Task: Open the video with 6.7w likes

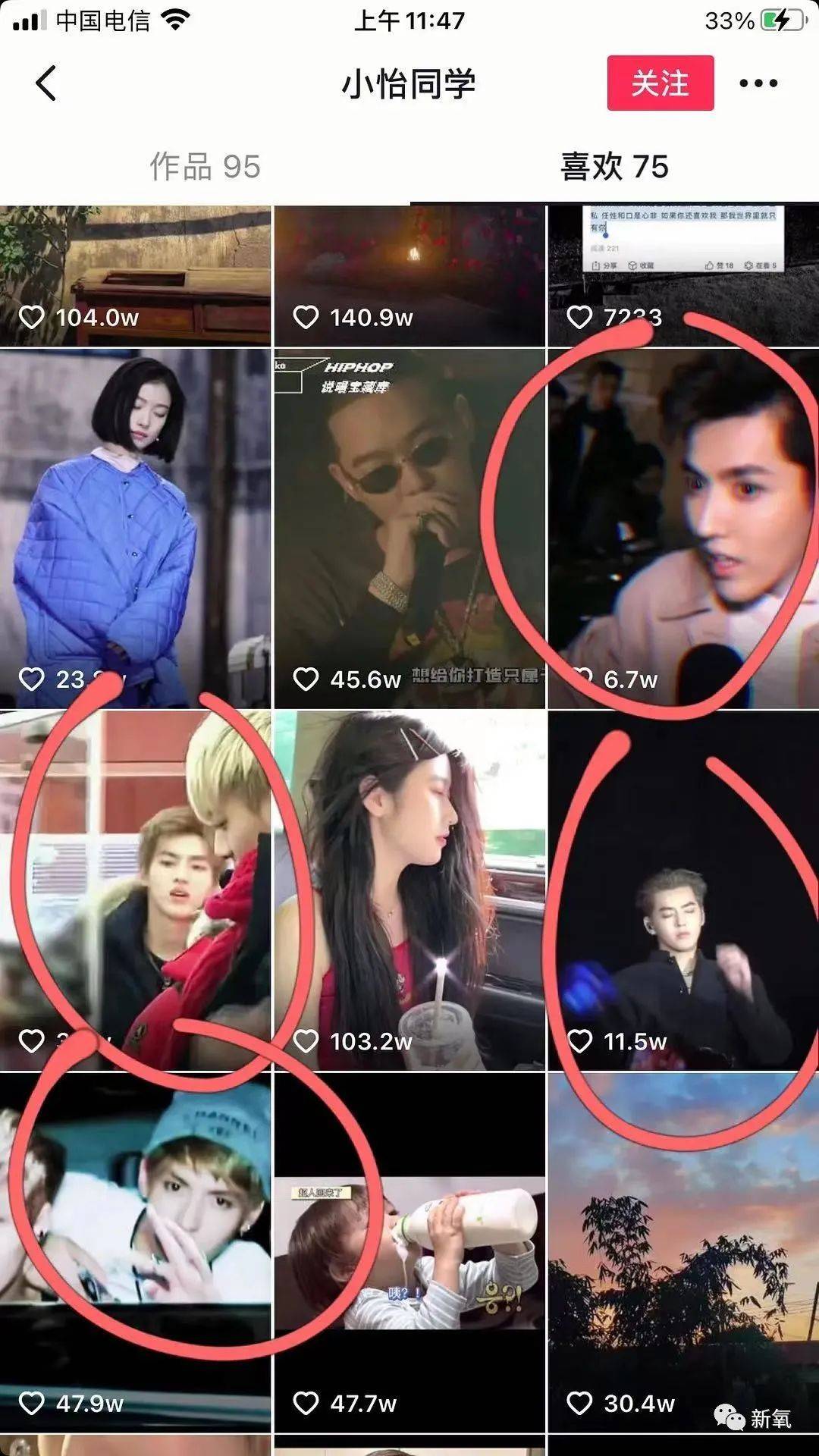Action: pyautogui.click(x=682, y=529)
